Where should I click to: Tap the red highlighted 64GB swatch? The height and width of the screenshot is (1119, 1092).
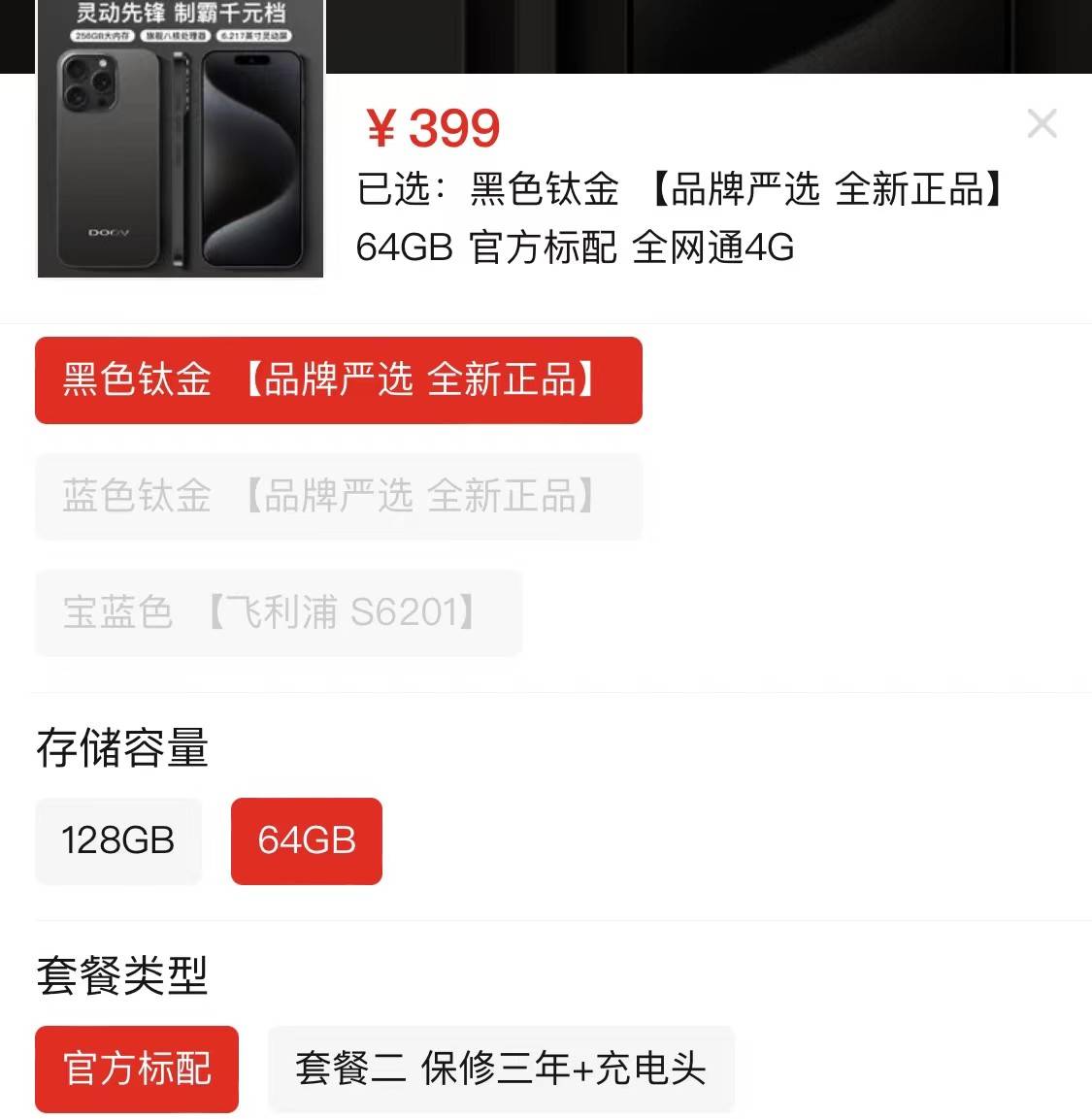click(306, 840)
